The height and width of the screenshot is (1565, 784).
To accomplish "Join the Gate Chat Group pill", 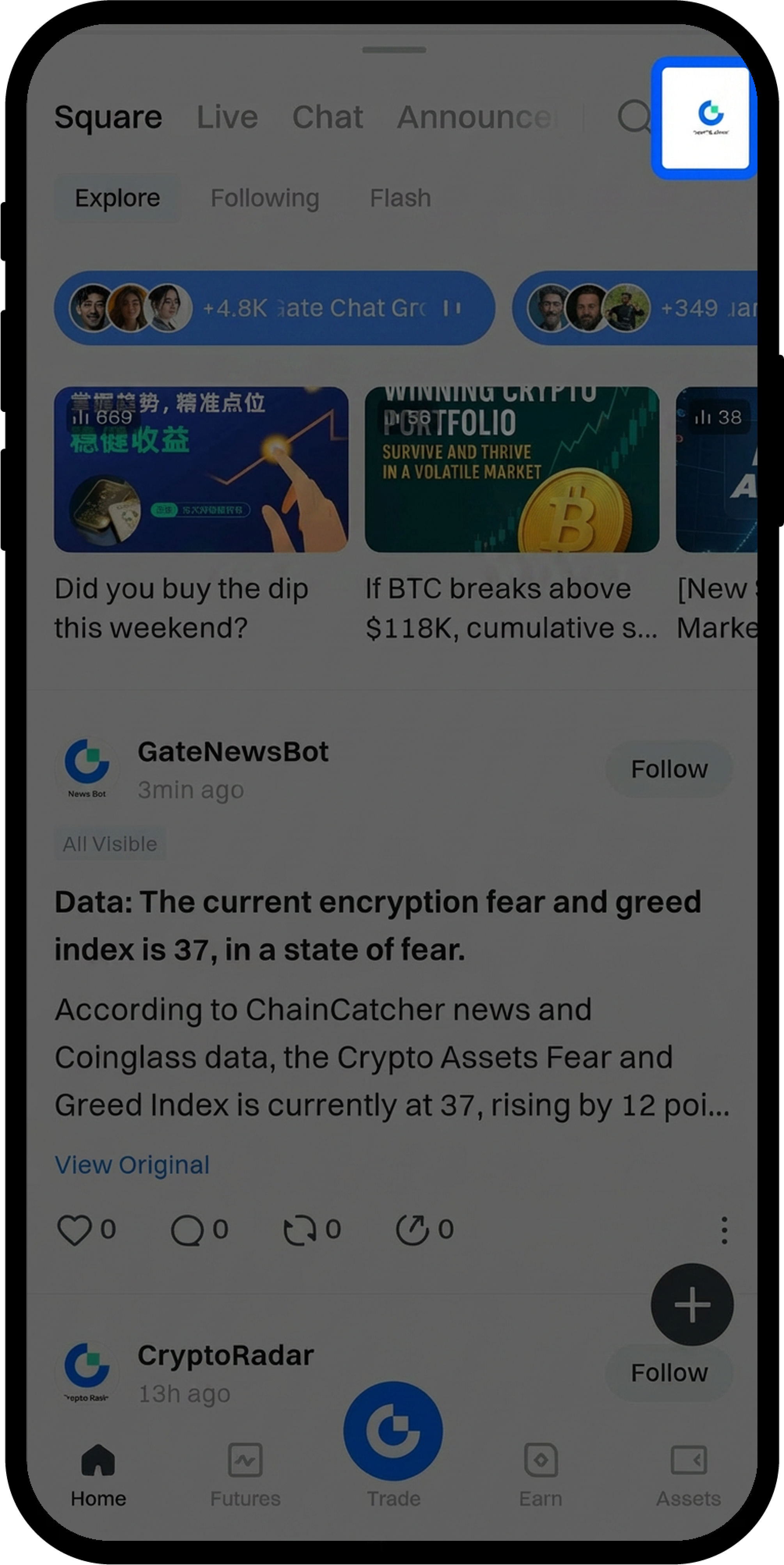I will tap(275, 308).
